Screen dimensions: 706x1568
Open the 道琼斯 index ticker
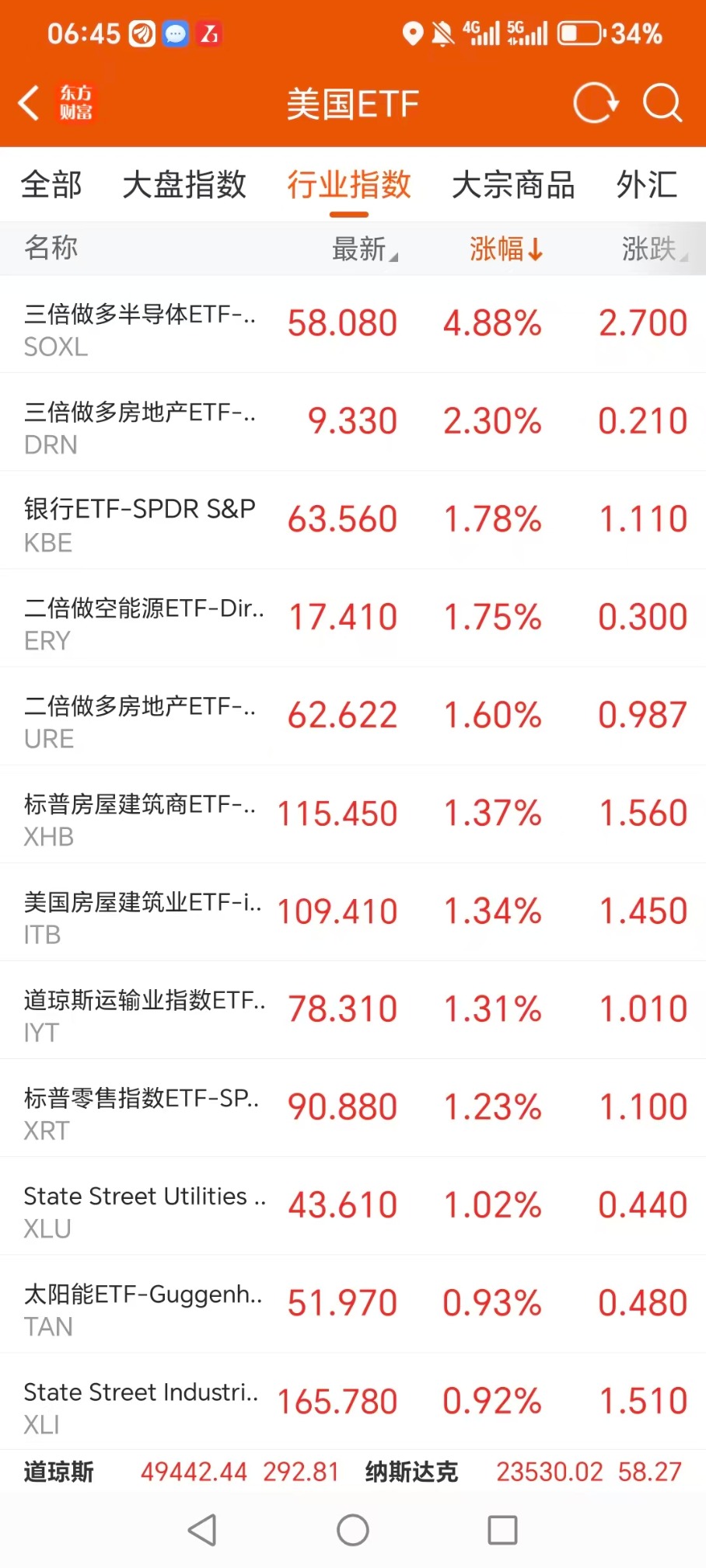(x=180, y=1471)
